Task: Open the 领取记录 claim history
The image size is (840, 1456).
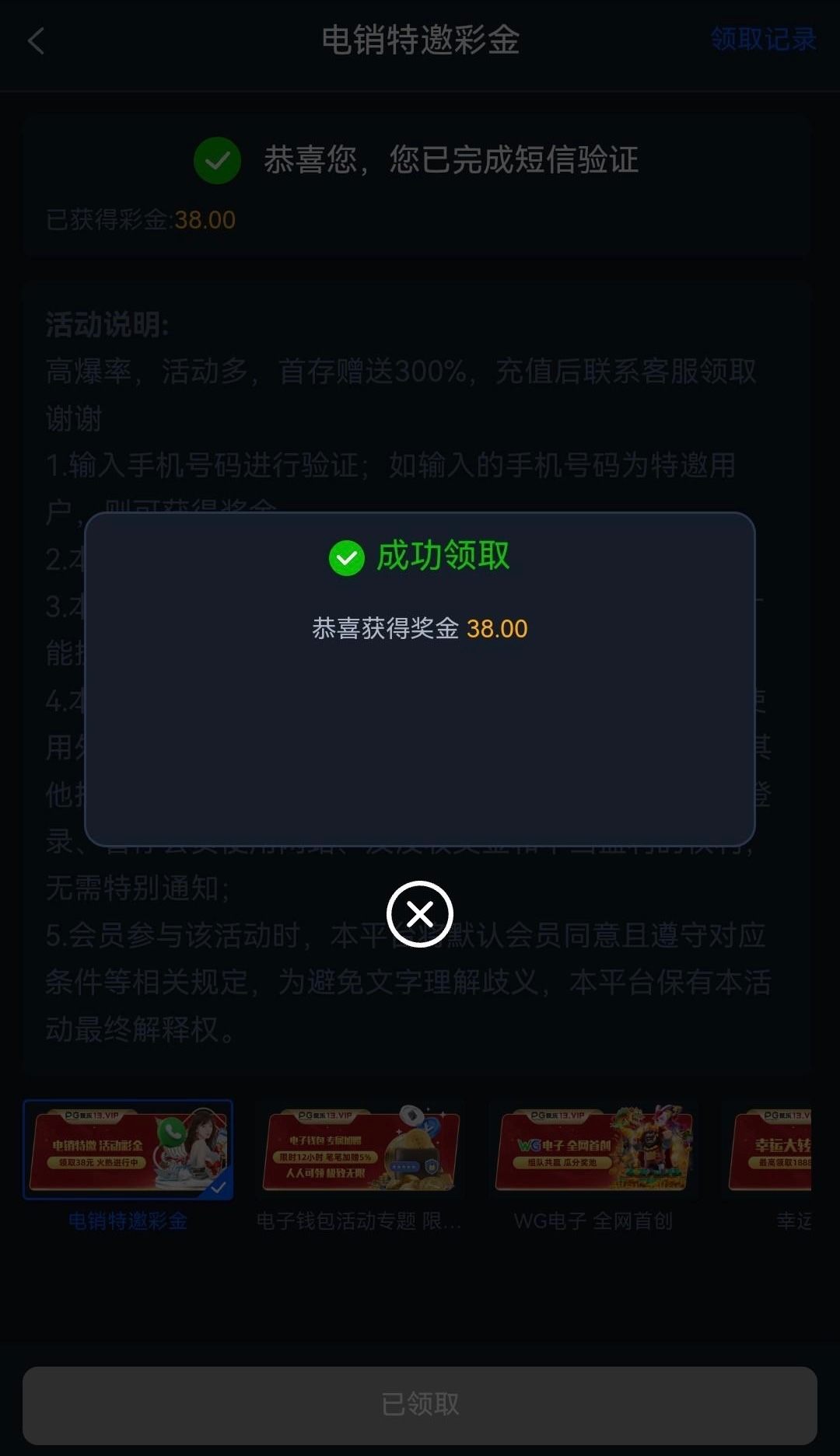Action: [x=763, y=38]
